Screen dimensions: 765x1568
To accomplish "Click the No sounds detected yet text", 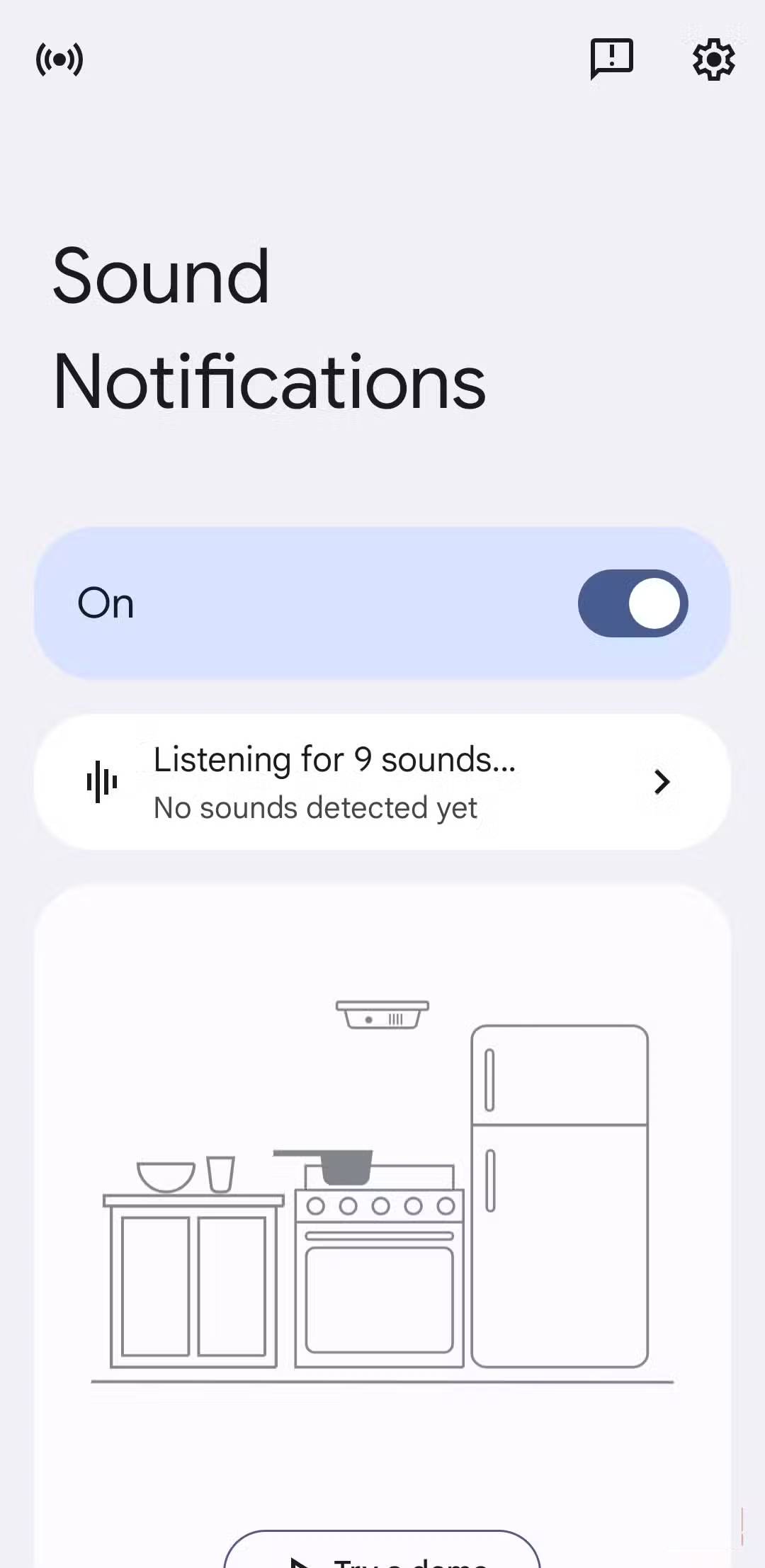I will (x=315, y=807).
